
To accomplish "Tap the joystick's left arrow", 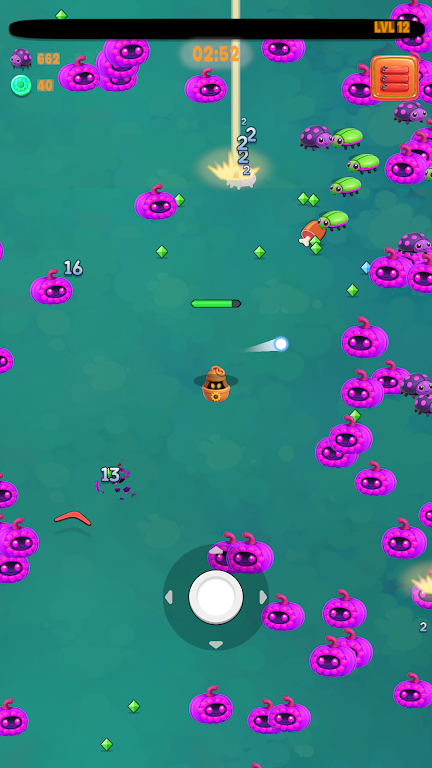I will tap(169, 597).
